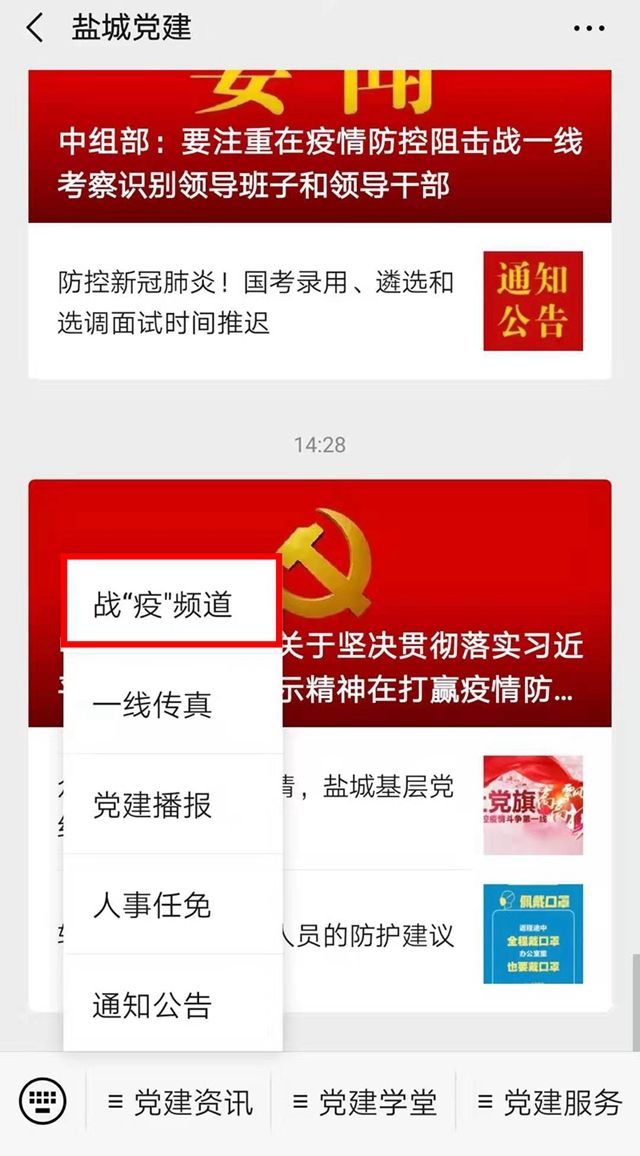Switch to keyboard input mode

click(x=42, y=1103)
